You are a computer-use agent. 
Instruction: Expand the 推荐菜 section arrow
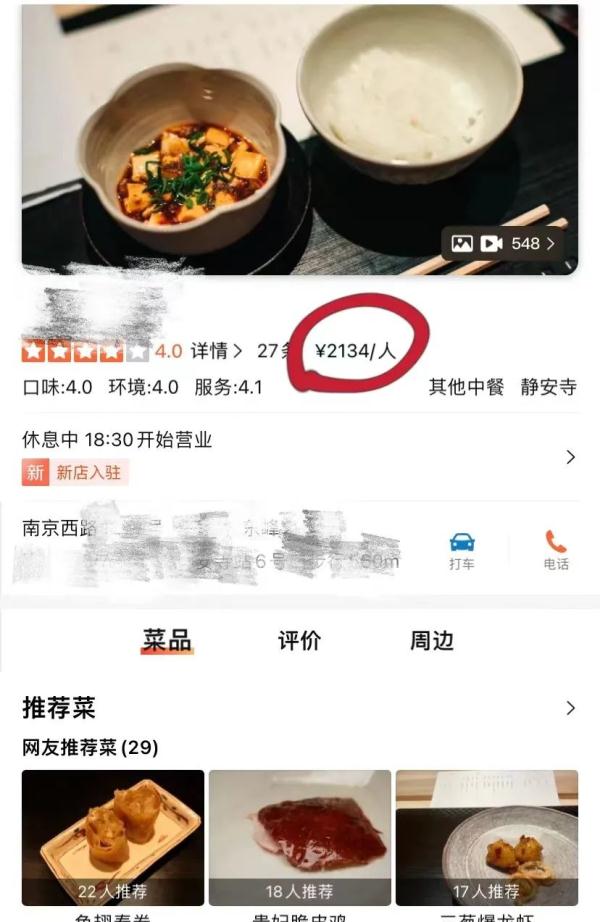[x=570, y=708]
